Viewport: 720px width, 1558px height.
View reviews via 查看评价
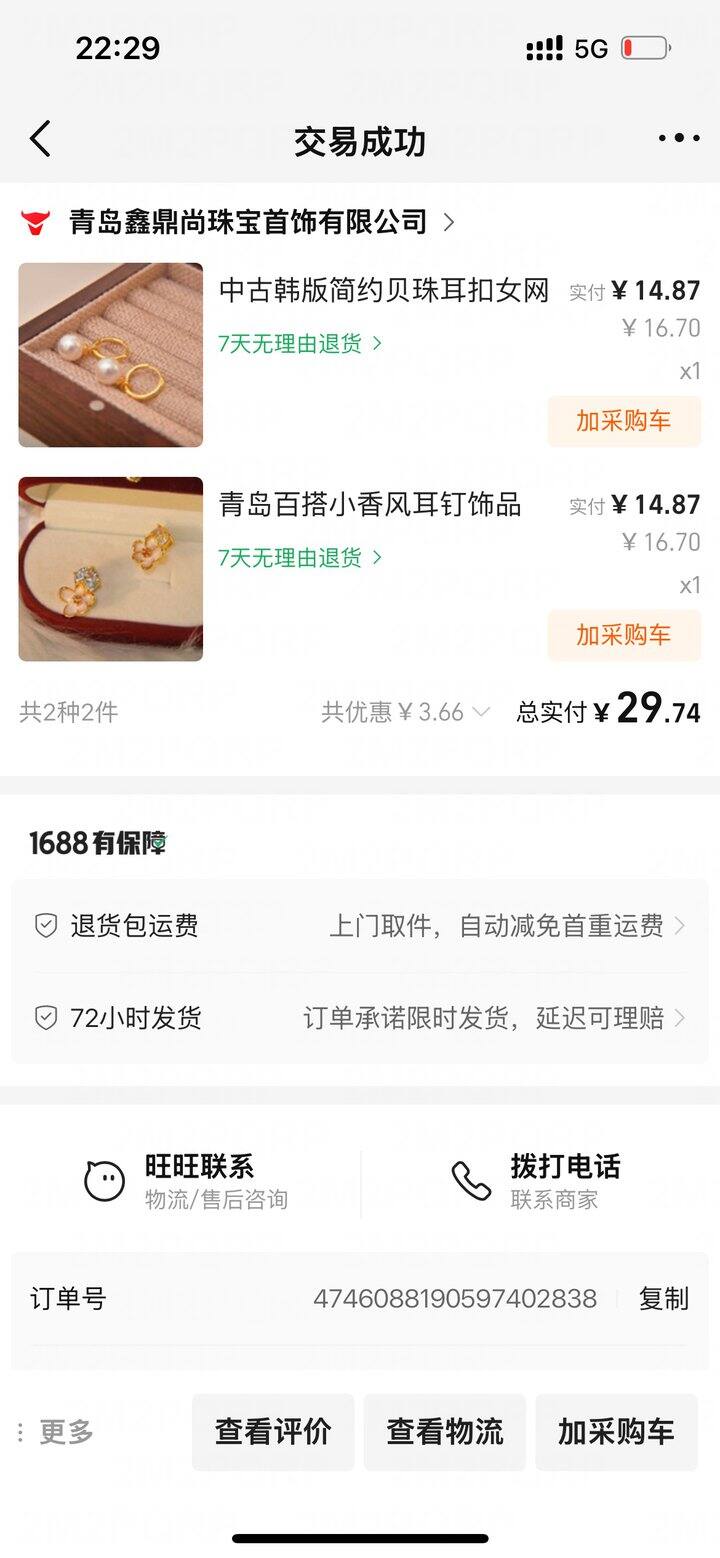(273, 1432)
